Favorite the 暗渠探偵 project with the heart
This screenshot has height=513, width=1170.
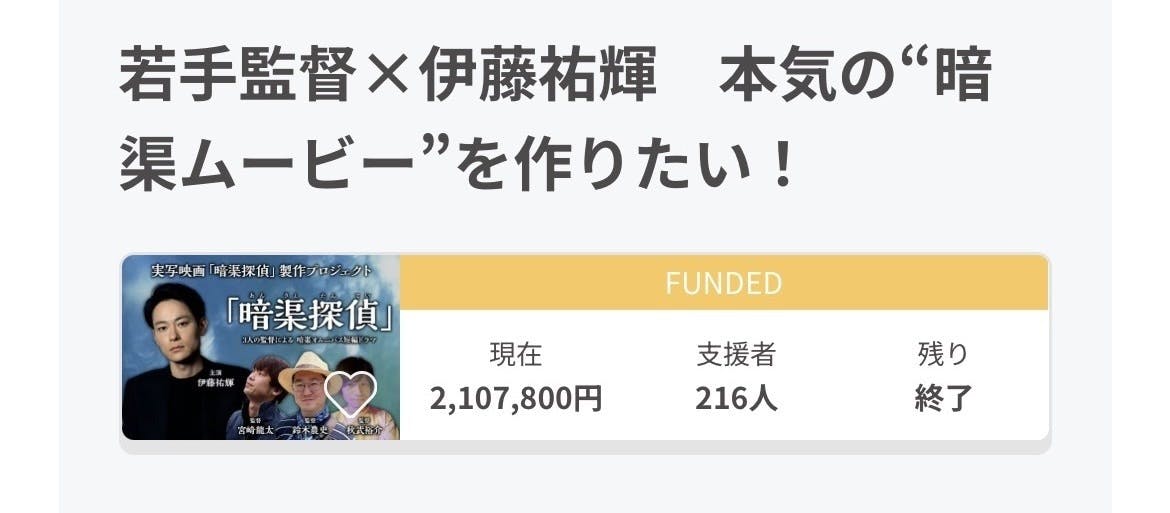pyautogui.click(x=352, y=392)
